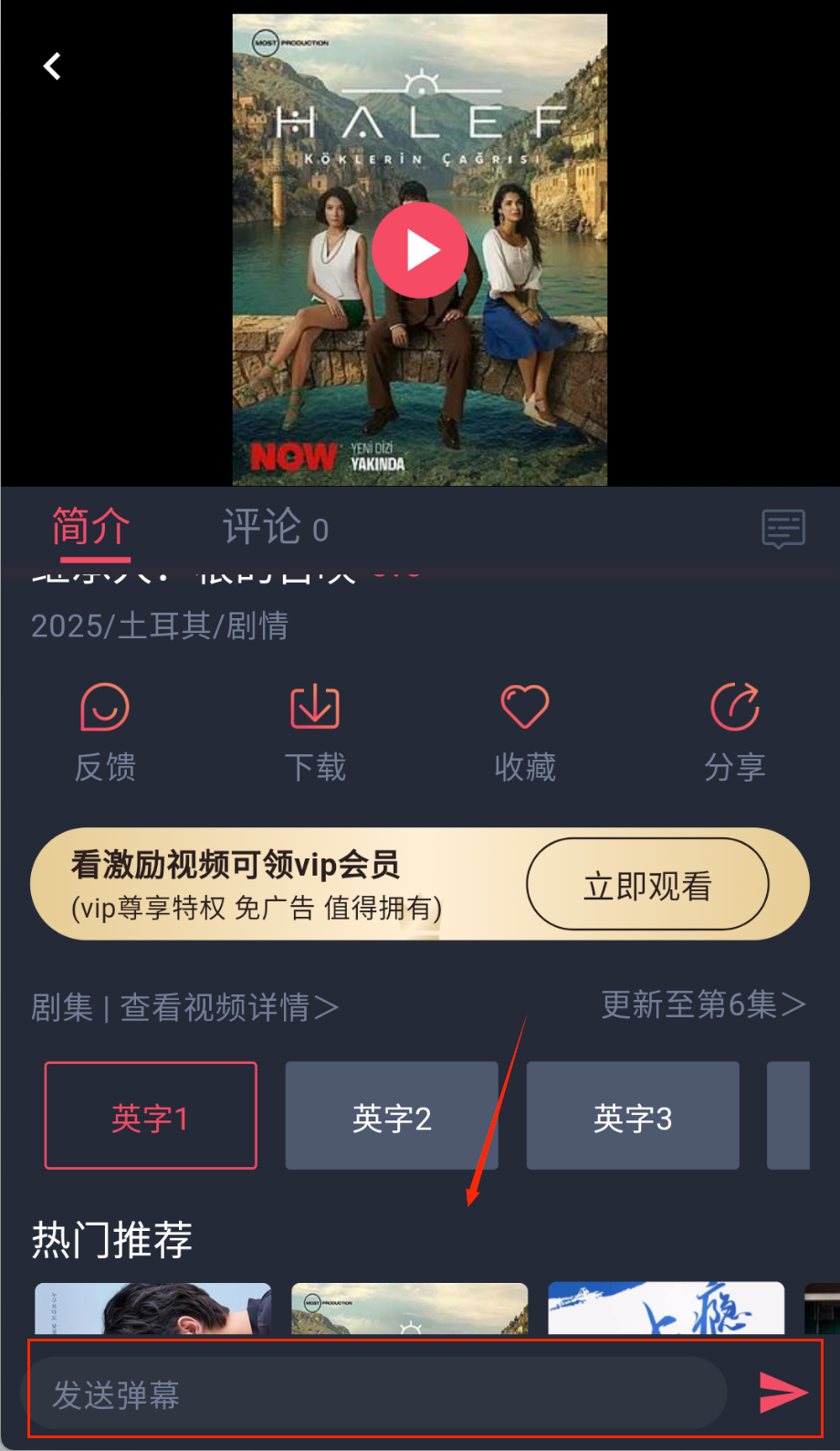Share this show via 分享
Image resolution: width=840 pixels, height=1451 pixels.
[735, 732]
